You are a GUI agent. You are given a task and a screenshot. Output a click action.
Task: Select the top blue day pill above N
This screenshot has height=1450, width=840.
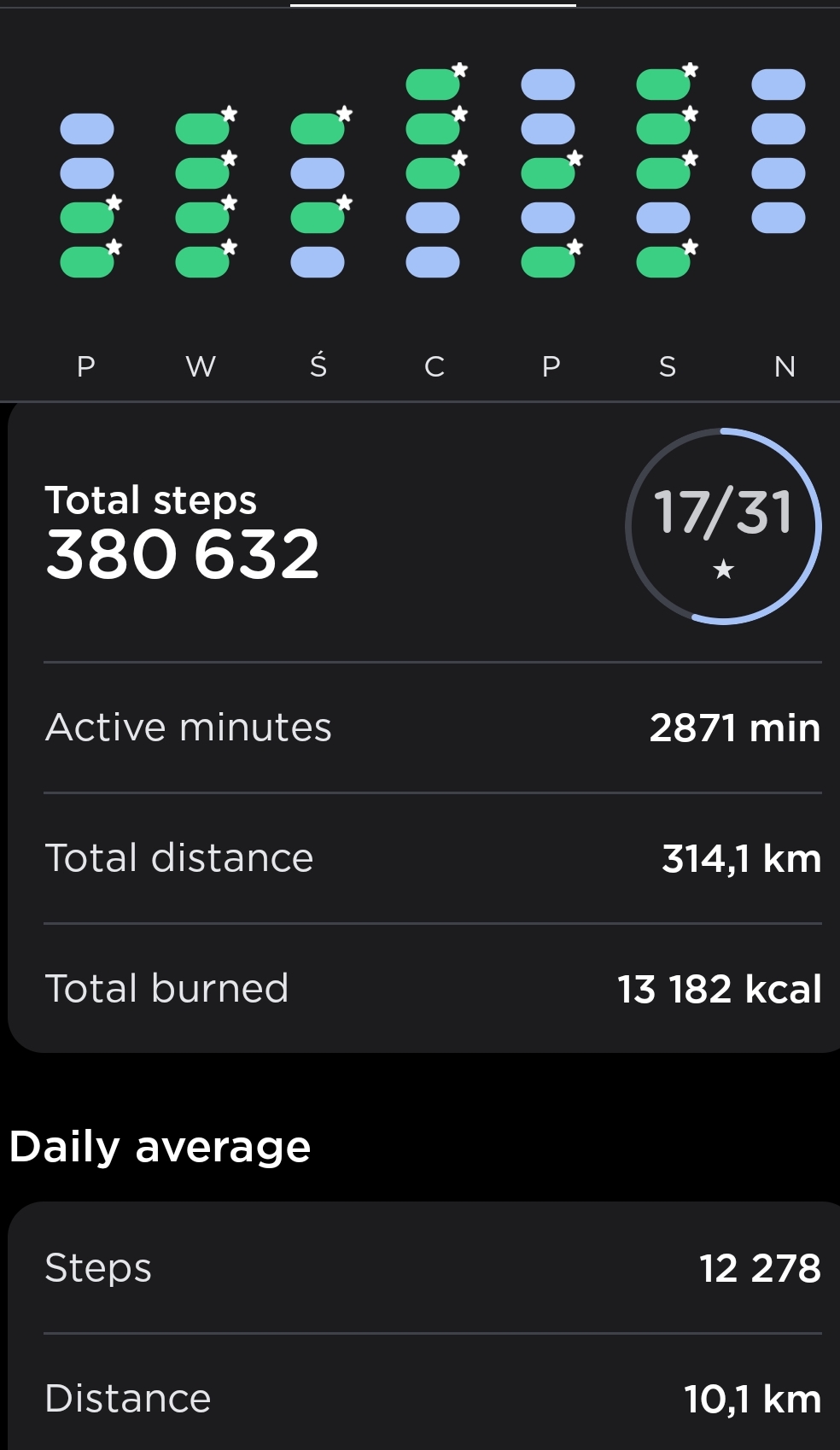click(779, 85)
